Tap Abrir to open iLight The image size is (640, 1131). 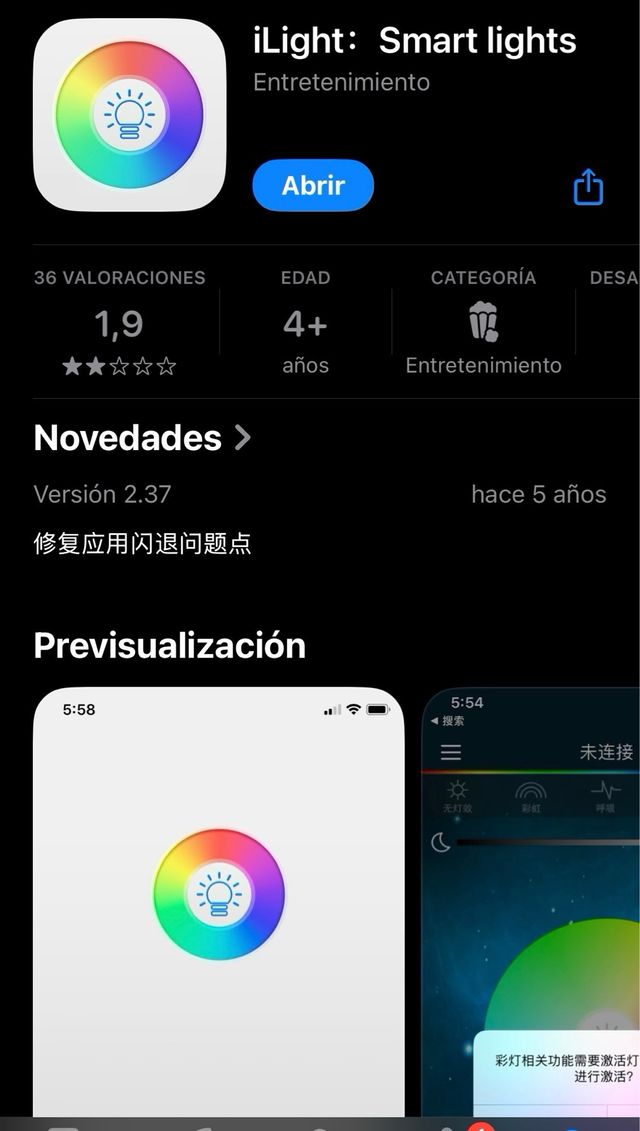click(313, 185)
